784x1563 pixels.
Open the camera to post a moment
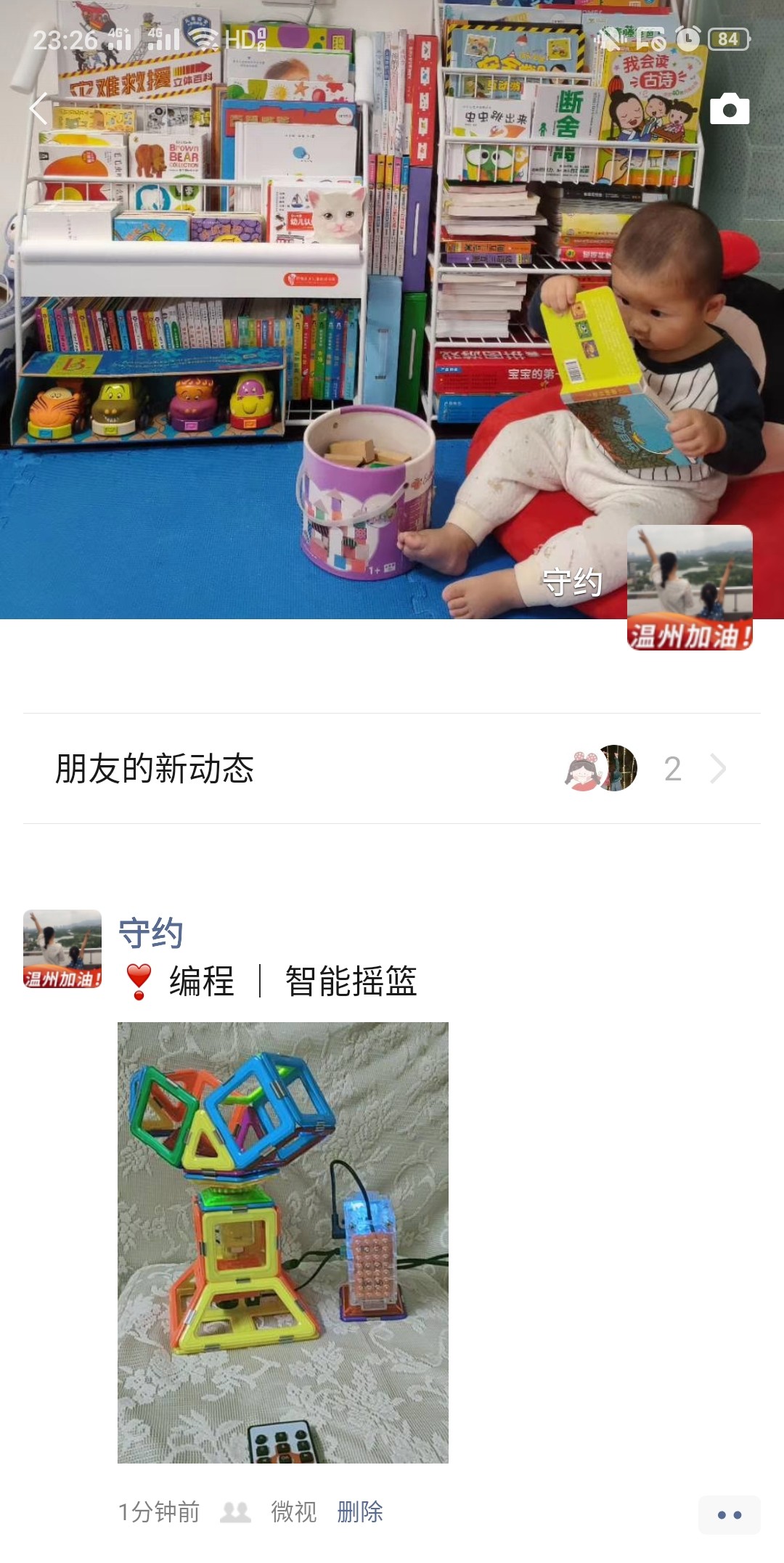(729, 109)
